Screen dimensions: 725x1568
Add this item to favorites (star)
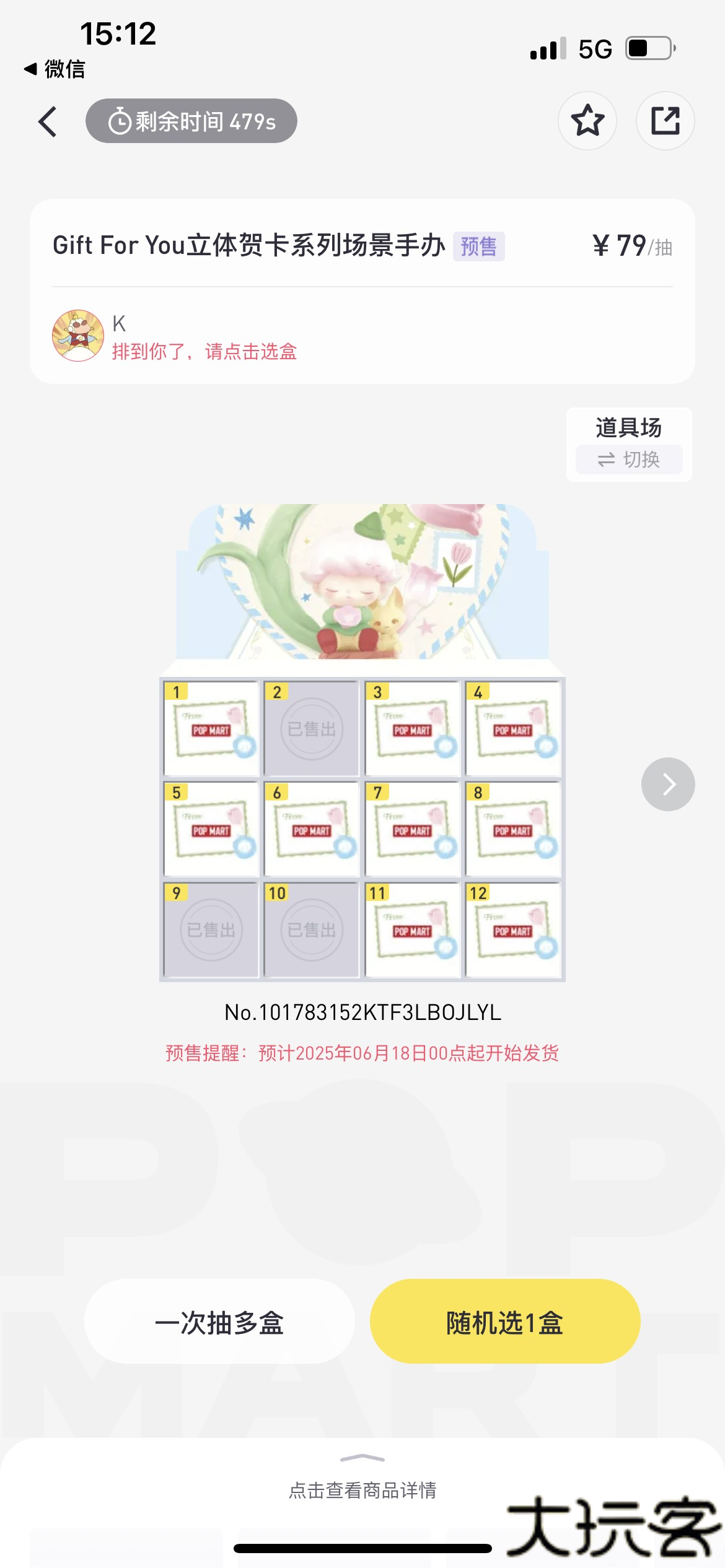(587, 121)
